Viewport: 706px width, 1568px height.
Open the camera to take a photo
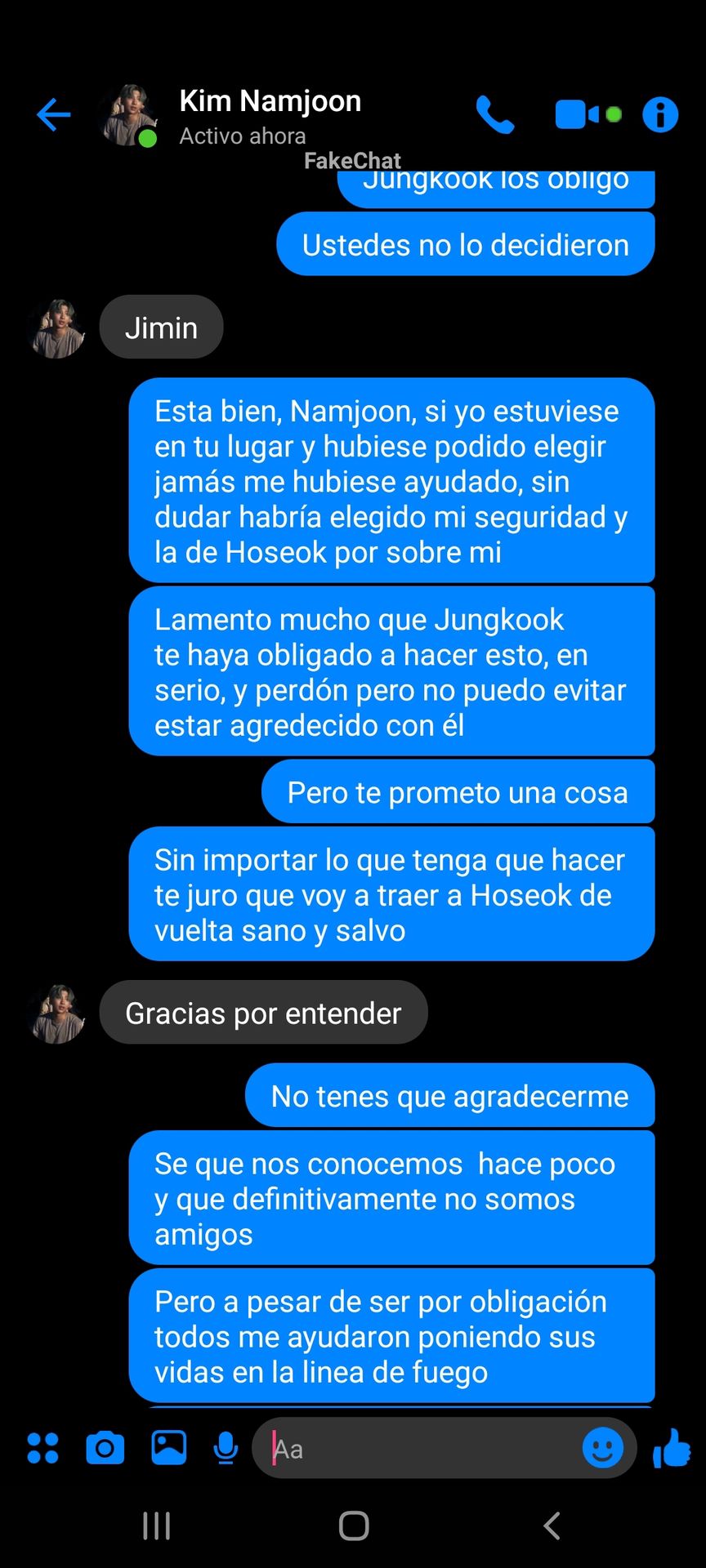105,1448
